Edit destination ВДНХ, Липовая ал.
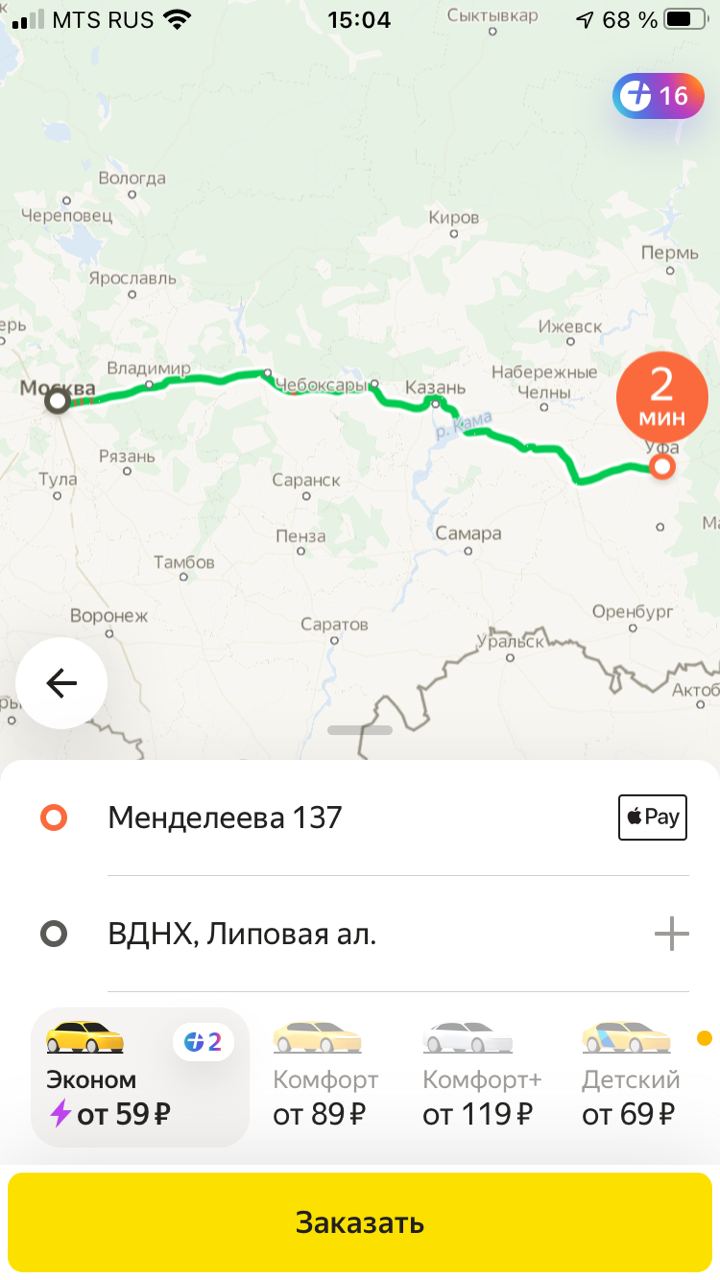 [x=242, y=935]
